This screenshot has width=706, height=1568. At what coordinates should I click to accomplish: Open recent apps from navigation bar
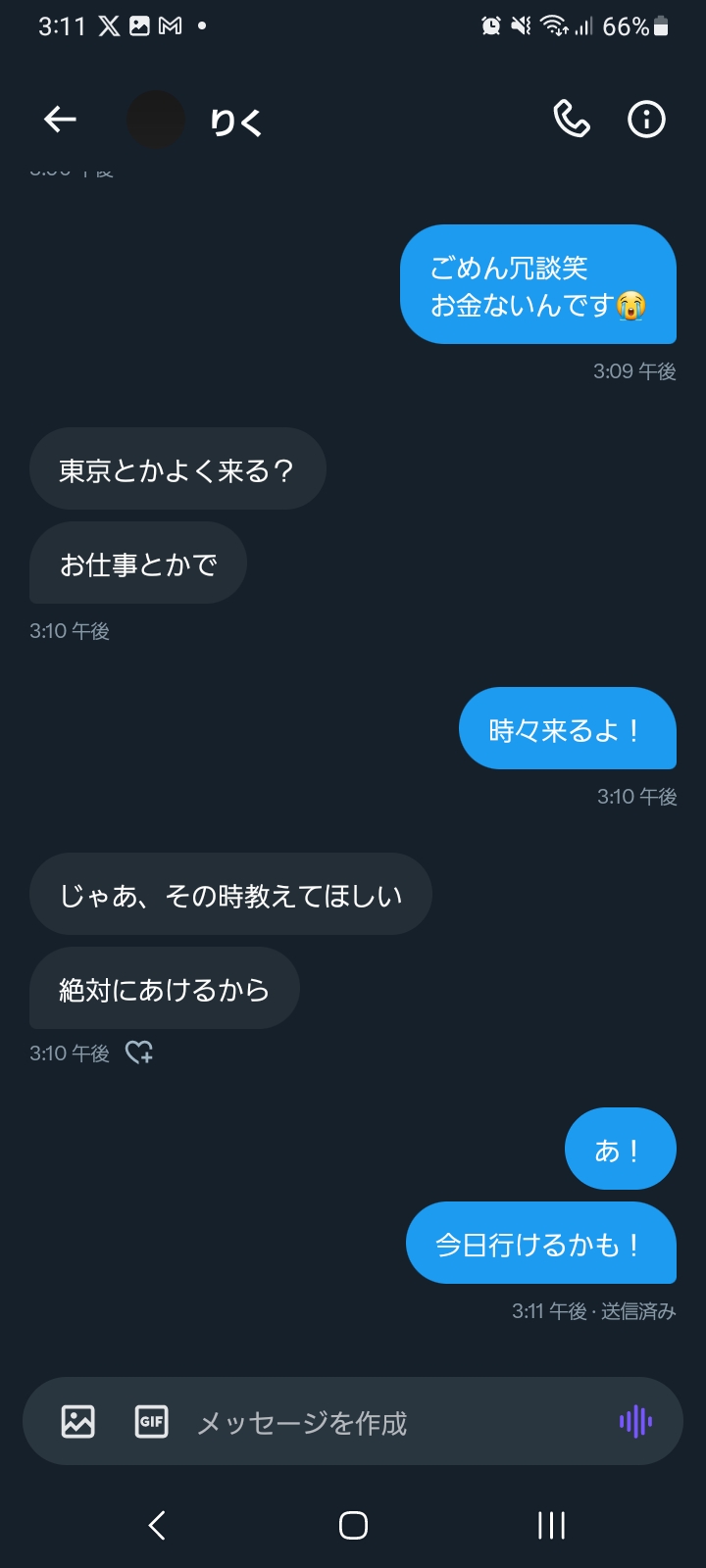tap(551, 1525)
